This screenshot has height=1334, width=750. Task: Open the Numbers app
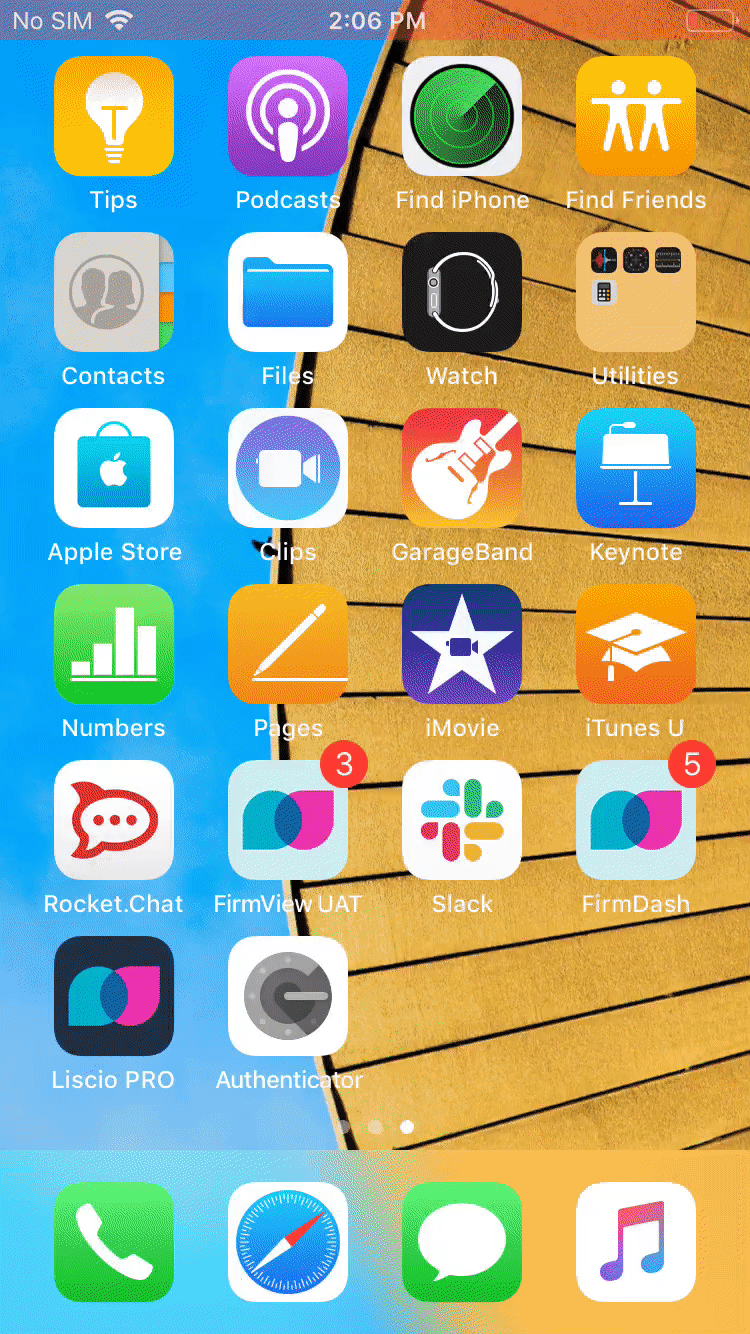(x=114, y=644)
